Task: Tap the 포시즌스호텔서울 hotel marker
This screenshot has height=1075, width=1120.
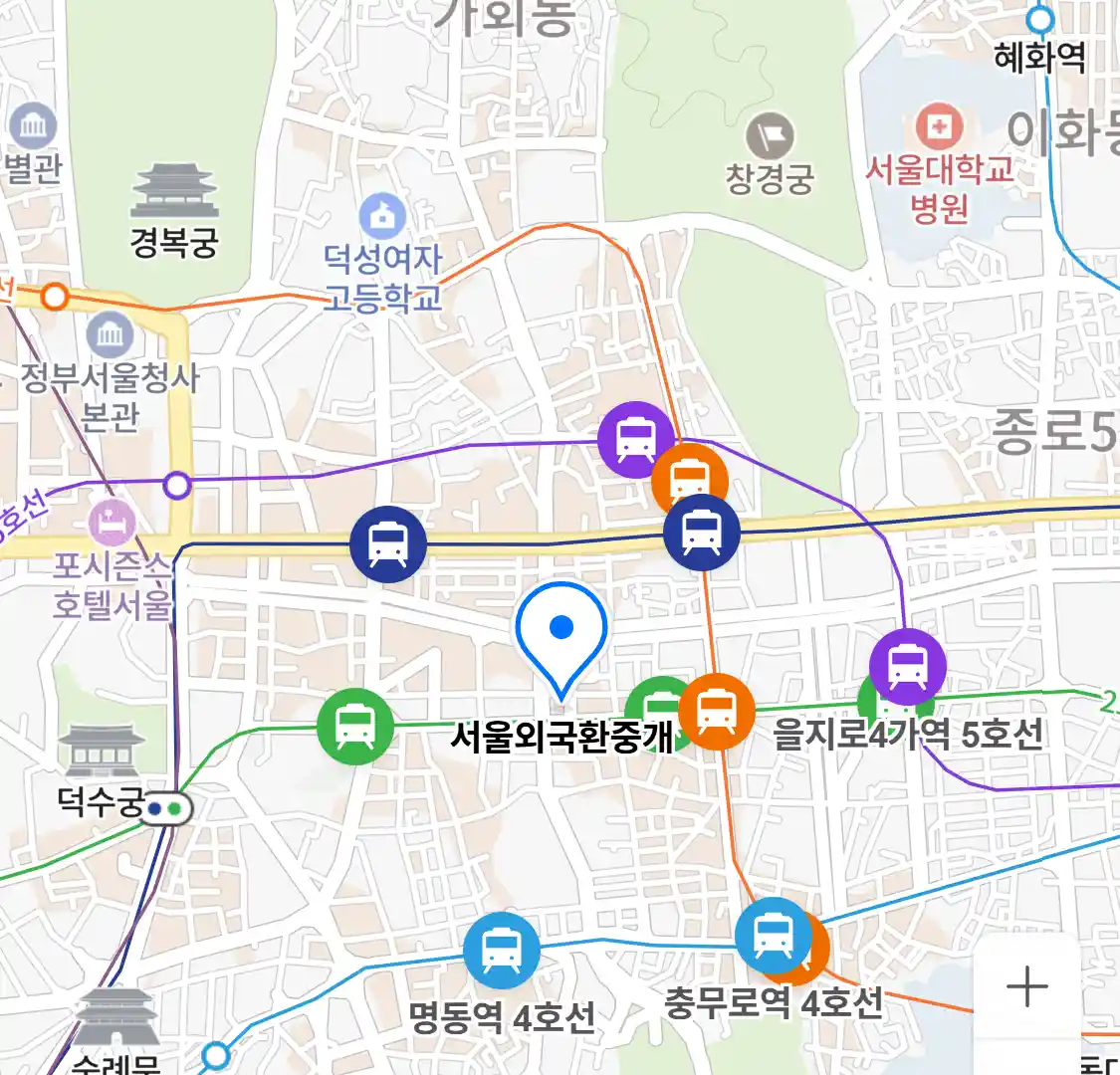Action: pos(112,523)
